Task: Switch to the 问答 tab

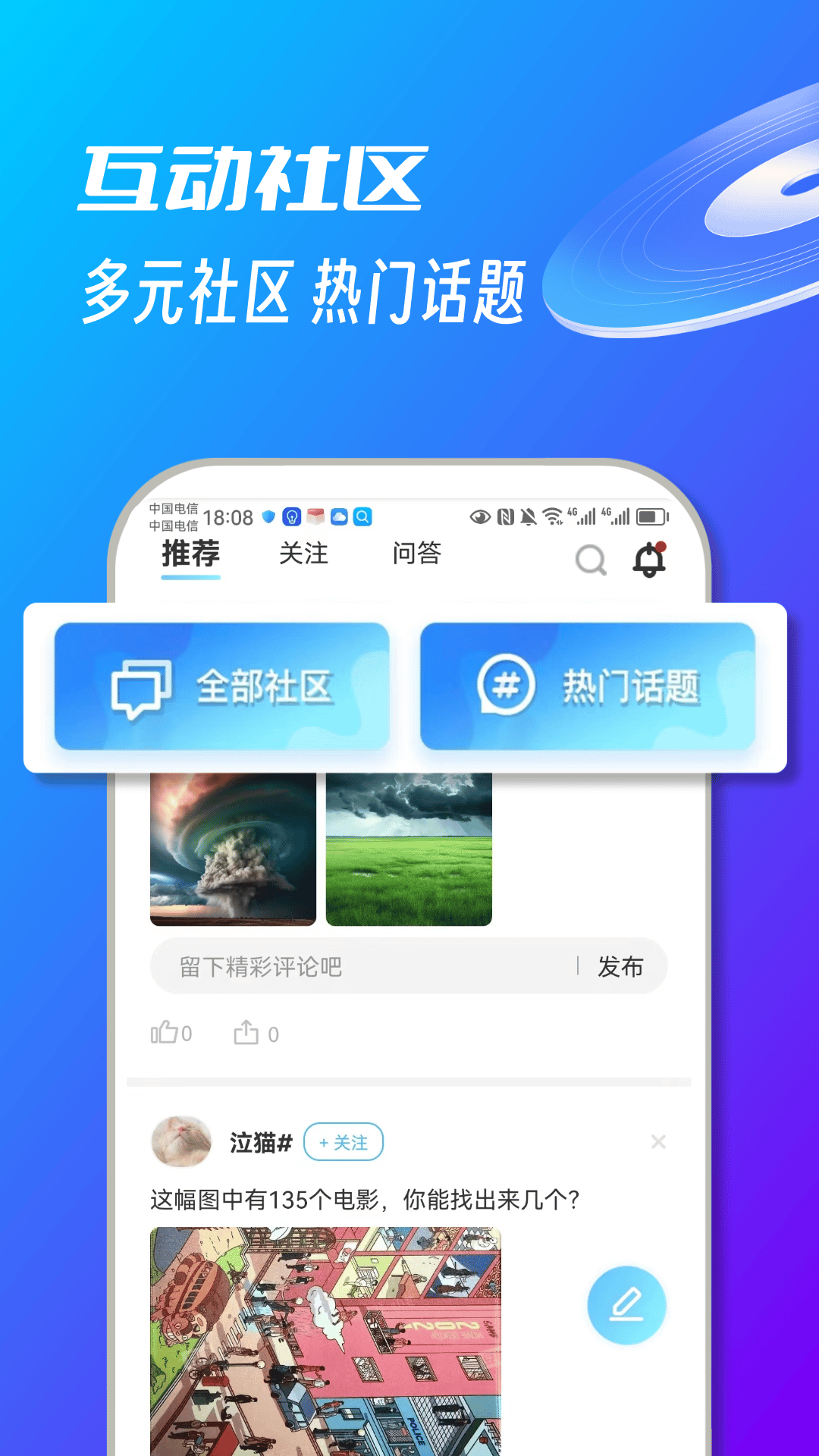Action: point(416,554)
